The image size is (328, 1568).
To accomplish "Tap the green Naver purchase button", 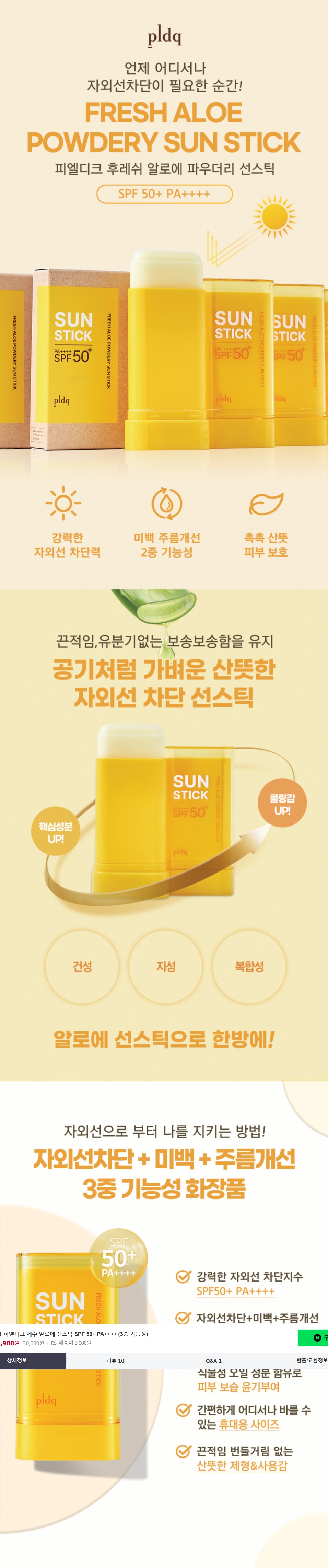I will [313, 1337].
